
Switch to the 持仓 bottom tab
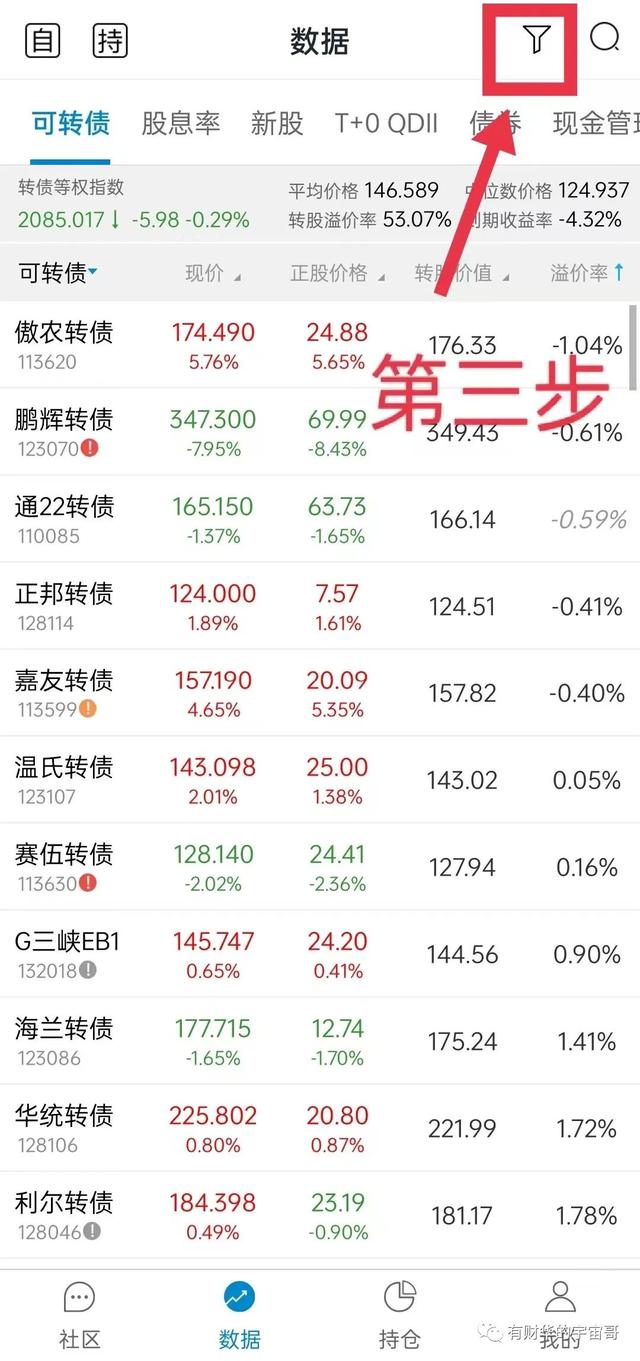(x=399, y=1315)
